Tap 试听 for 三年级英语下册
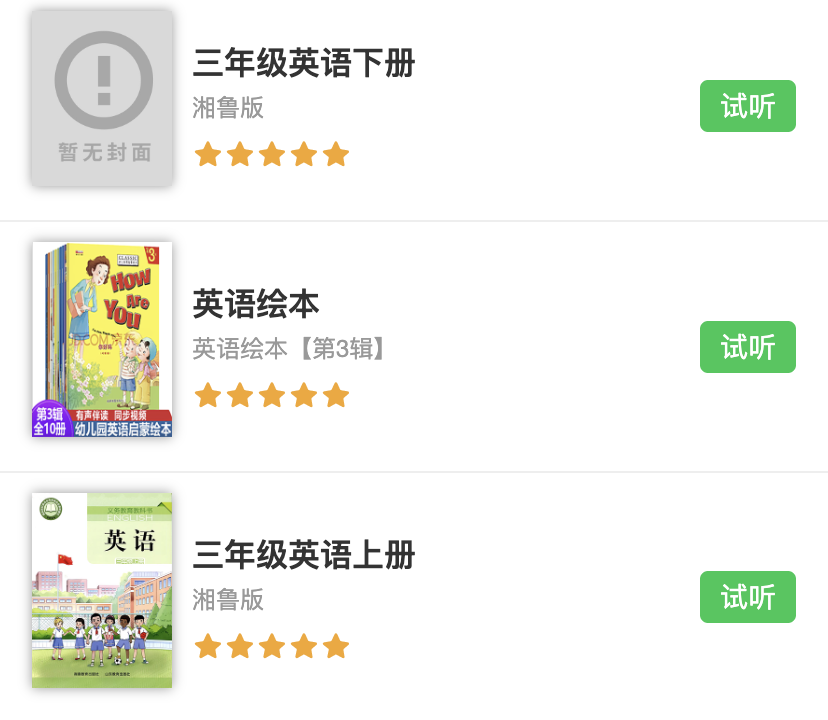Screen dimensions: 828x720 (747, 106)
